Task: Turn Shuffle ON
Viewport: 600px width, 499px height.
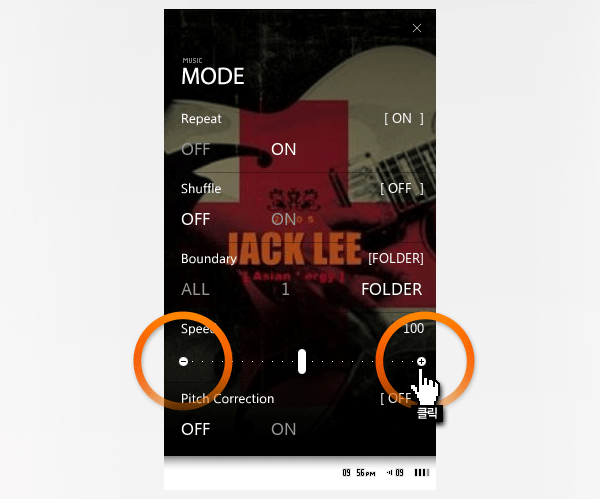Action: click(284, 219)
